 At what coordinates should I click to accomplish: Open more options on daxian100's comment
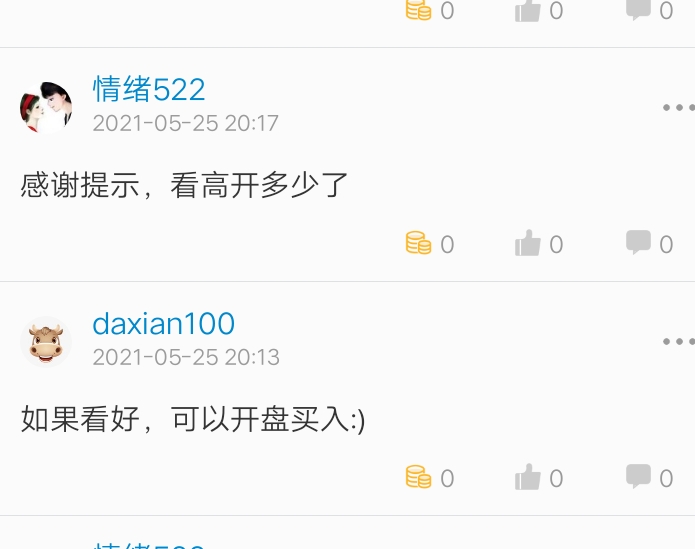[x=677, y=341]
